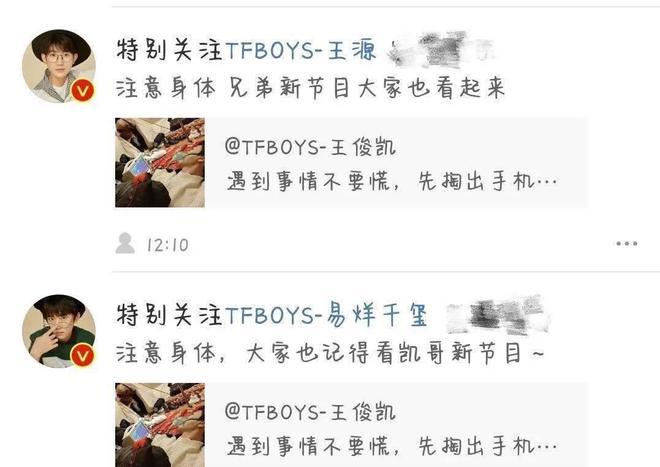Open the TFBOYS-王源 profile name link

click(301, 50)
